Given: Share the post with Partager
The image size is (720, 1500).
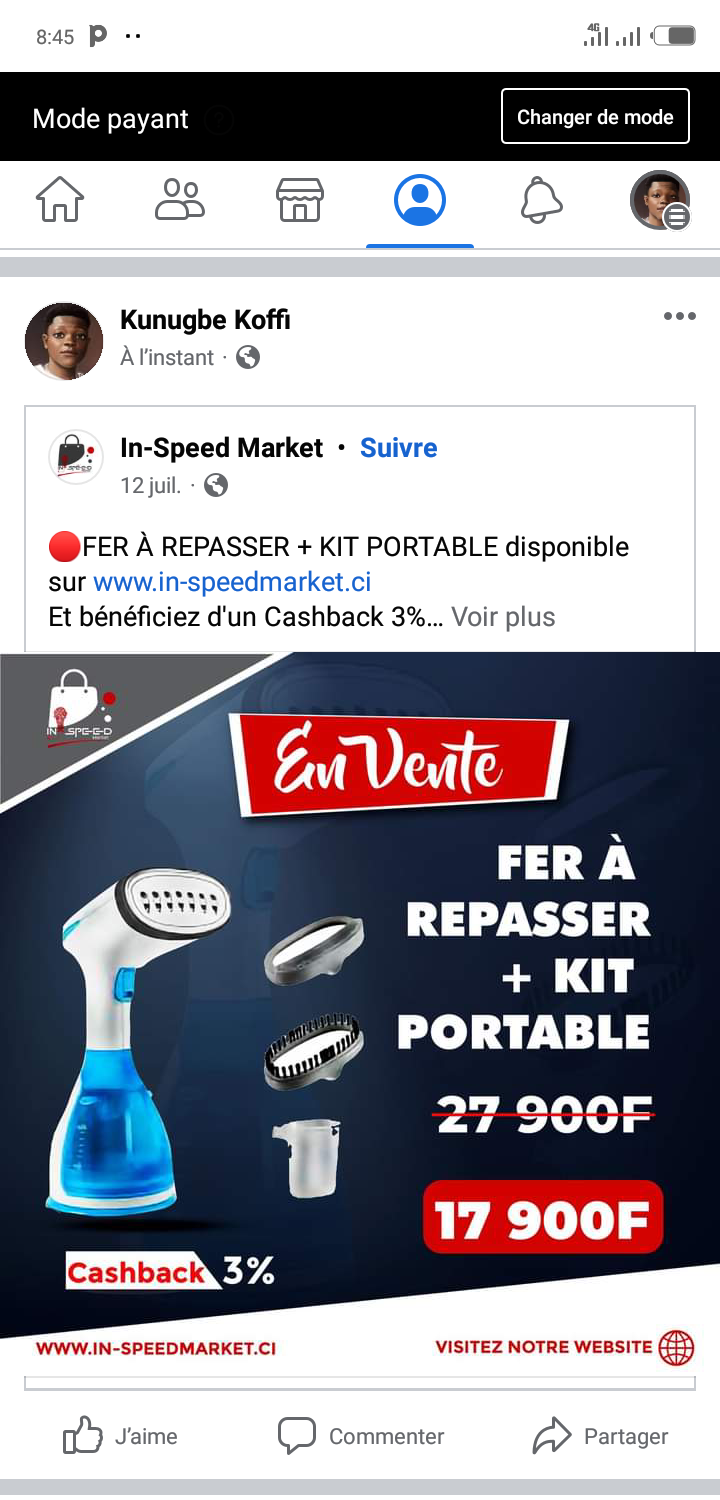Looking at the screenshot, I should pos(600,1437).
